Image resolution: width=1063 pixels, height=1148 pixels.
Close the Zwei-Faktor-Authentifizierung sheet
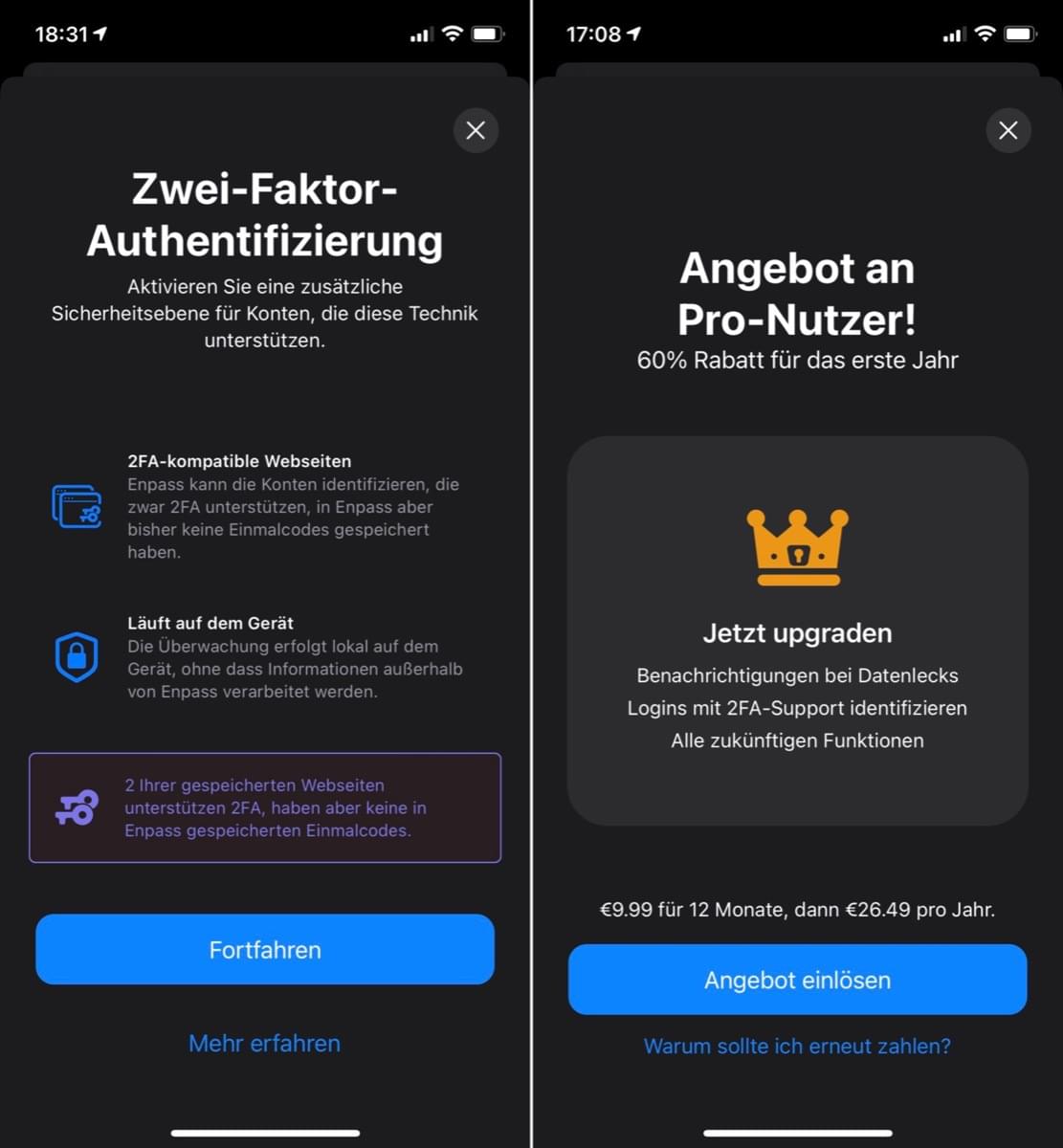tap(476, 131)
